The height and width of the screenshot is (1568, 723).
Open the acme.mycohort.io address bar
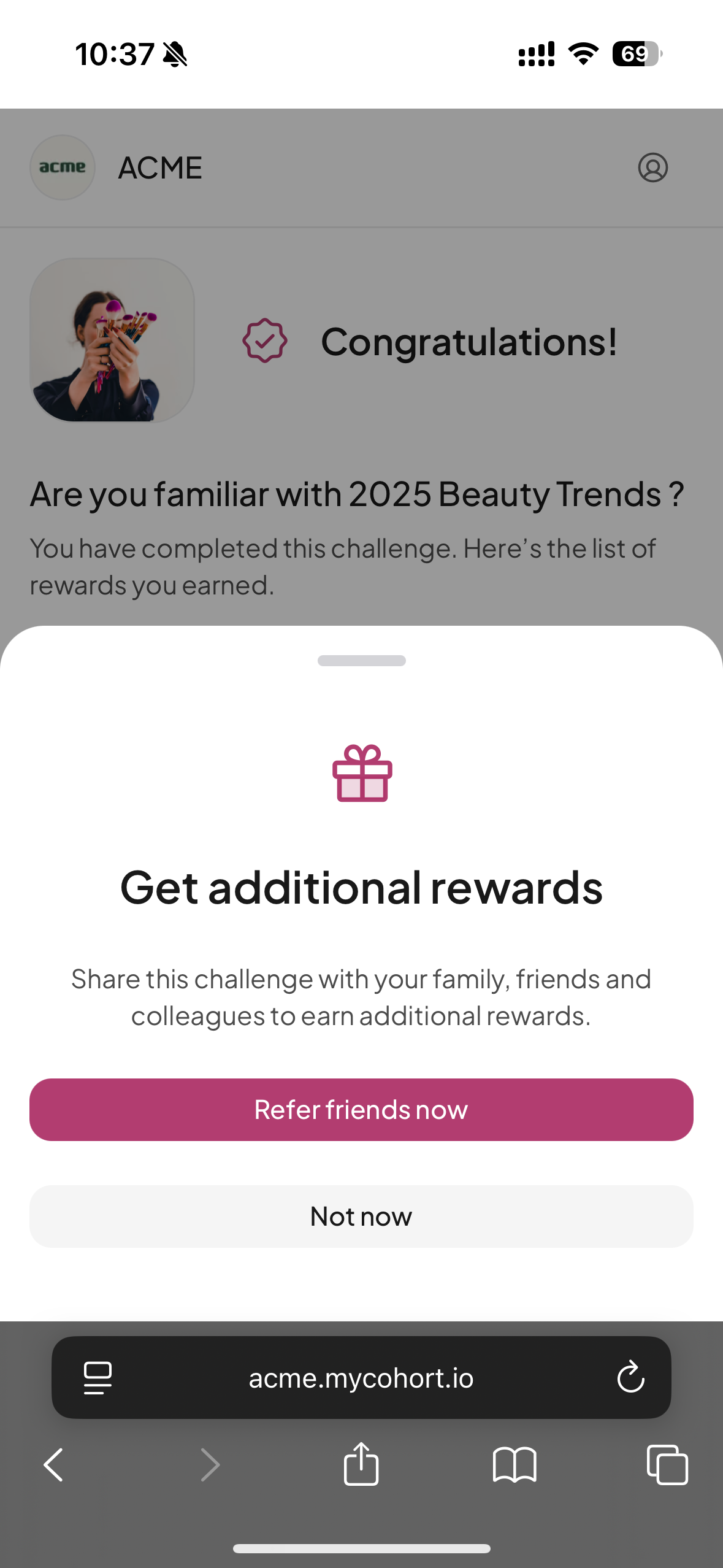point(361,1378)
